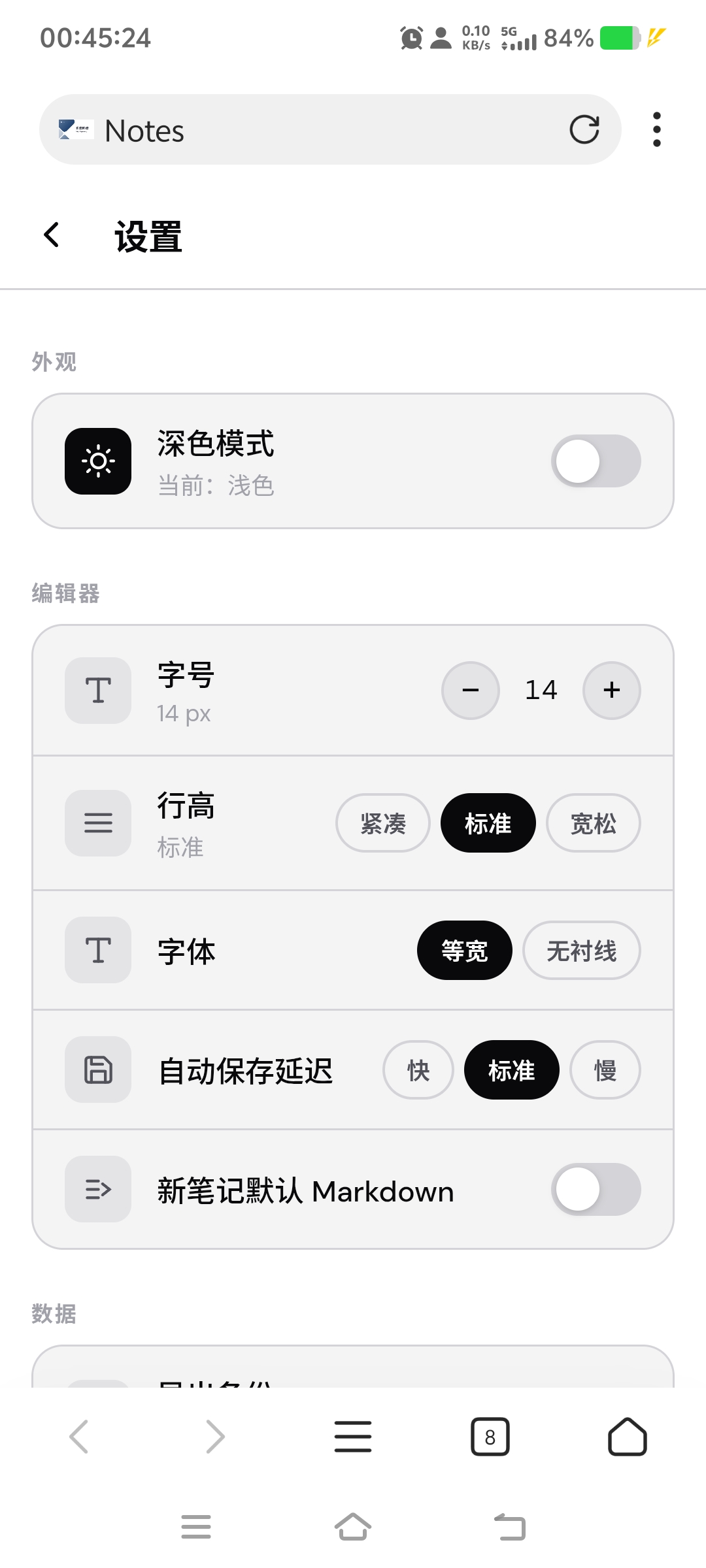Increase 字号 with the plus button
This screenshot has width=706, height=1568.
click(x=611, y=691)
